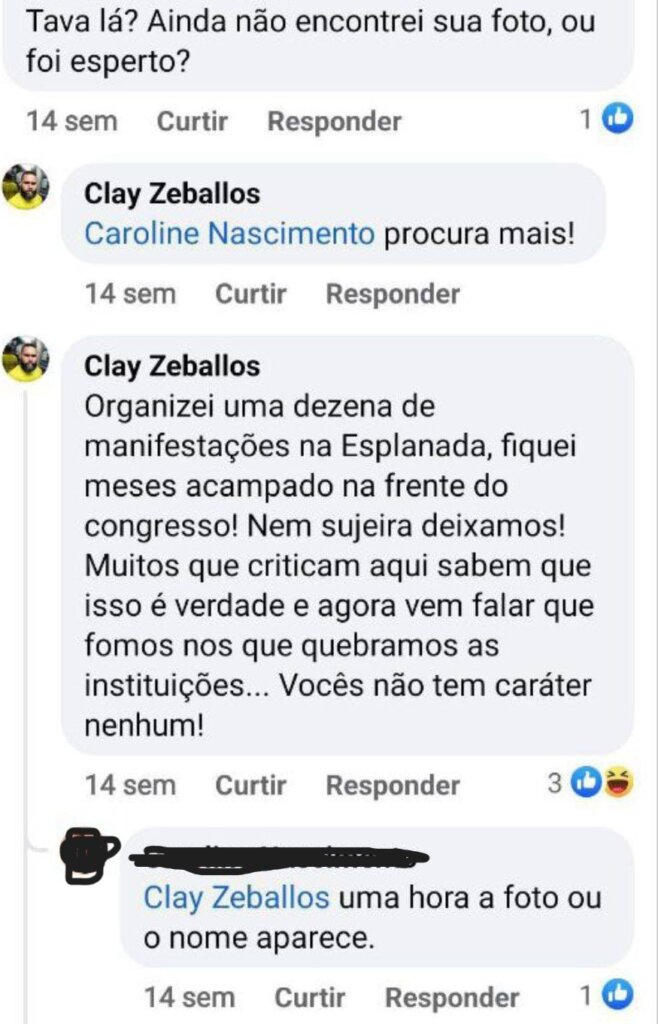The width and height of the screenshot is (658, 1024).
Task: Tap Responder under the "uma hora a foto" reply
Action: coord(452,997)
